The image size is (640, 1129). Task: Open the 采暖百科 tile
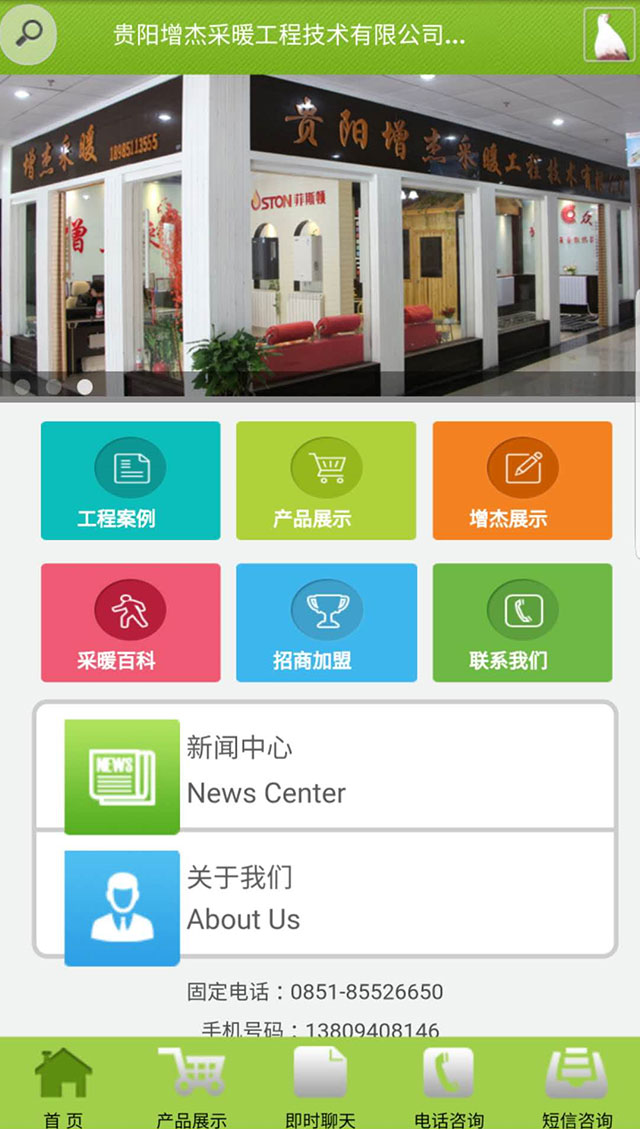click(x=130, y=623)
